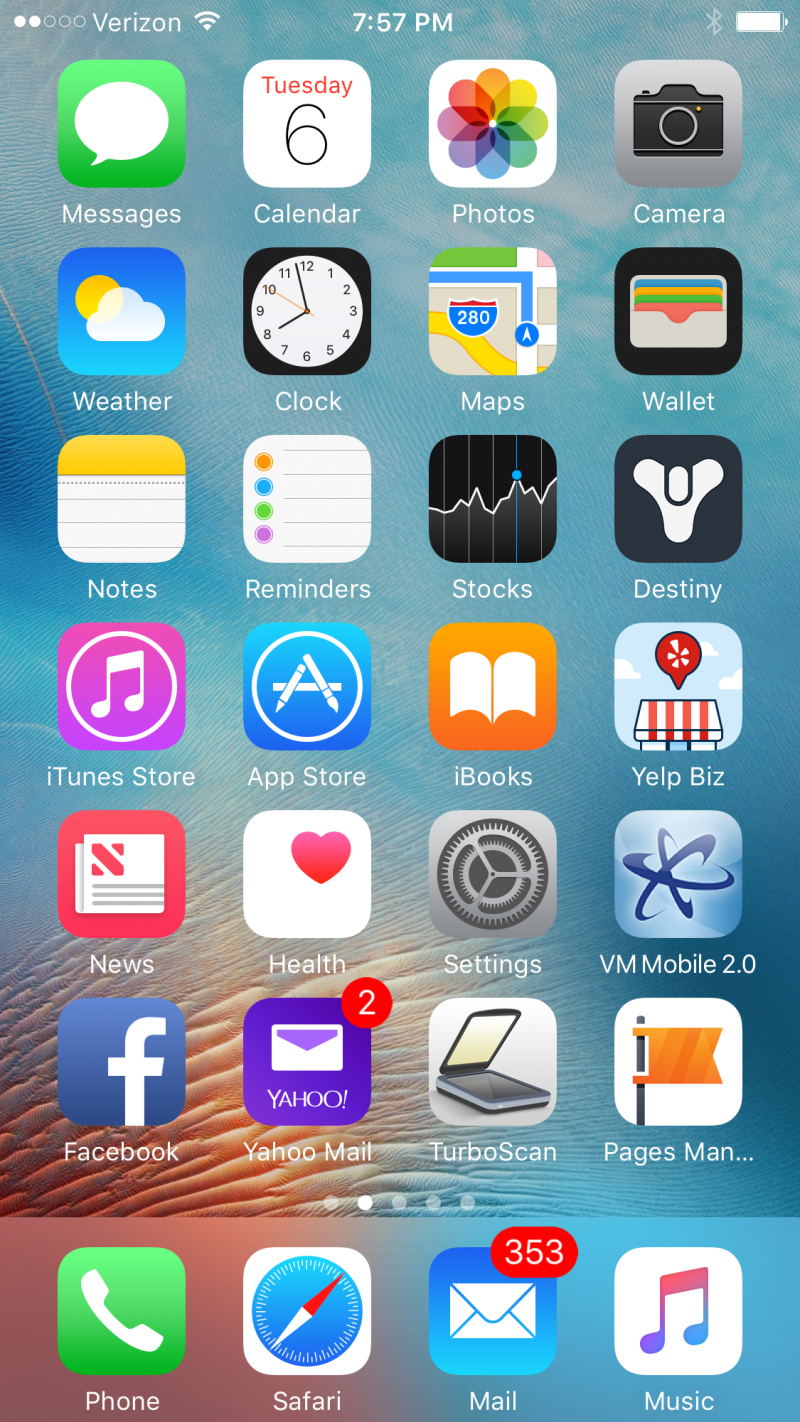Launch the Facebook app
Viewport: 800px width, 1422px height.
[x=121, y=1061]
